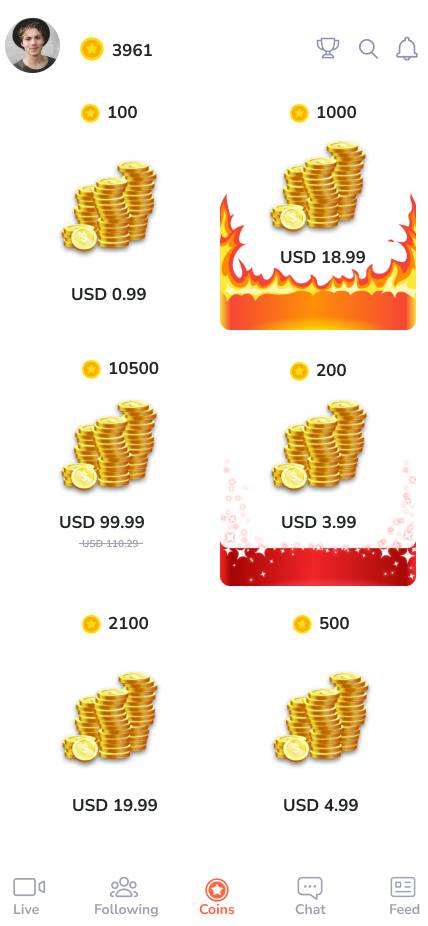Tap the Coins tab
The height and width of the screenshot is (926, 428).
[217, 896]
